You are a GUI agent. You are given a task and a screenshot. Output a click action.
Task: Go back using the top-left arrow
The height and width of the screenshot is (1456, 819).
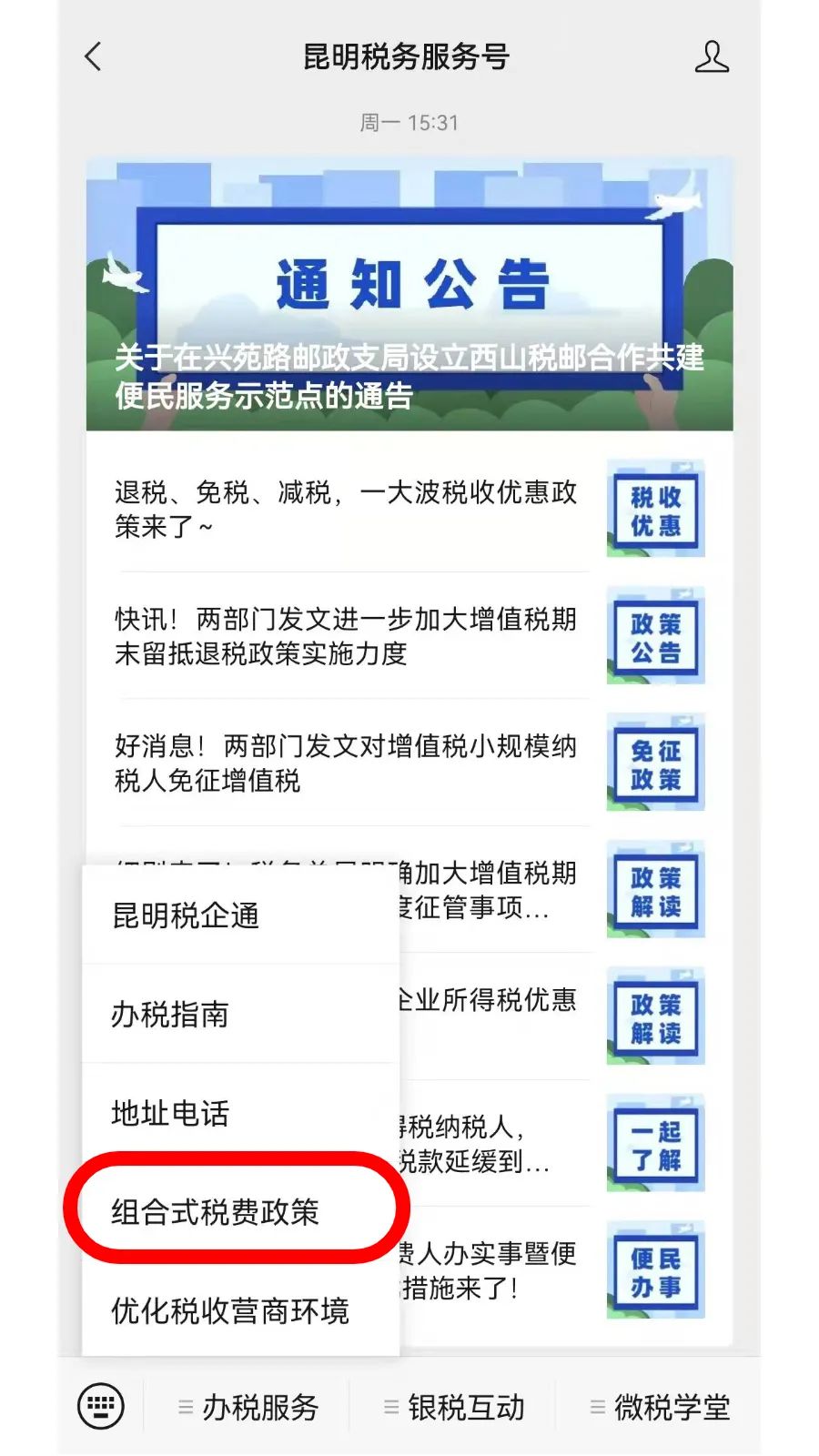coord(93,56)
